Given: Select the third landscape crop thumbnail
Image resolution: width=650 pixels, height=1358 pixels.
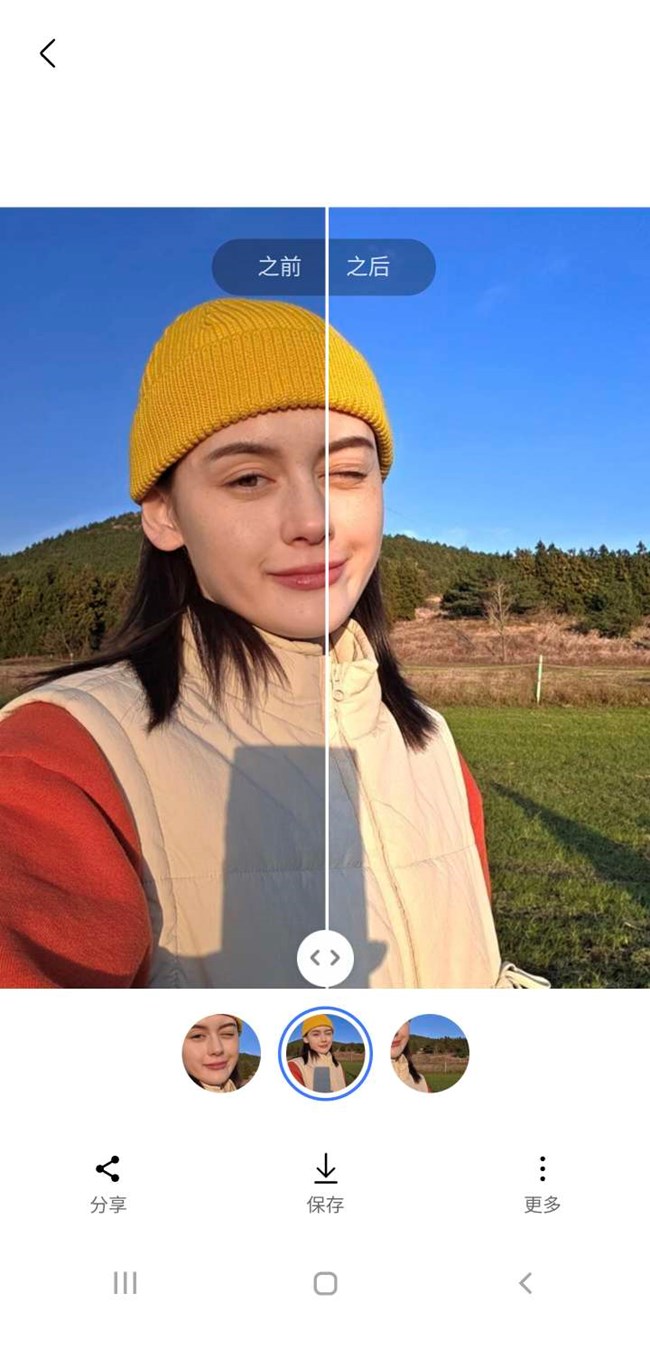Looking at the screenshot, I should (429, 1053).
